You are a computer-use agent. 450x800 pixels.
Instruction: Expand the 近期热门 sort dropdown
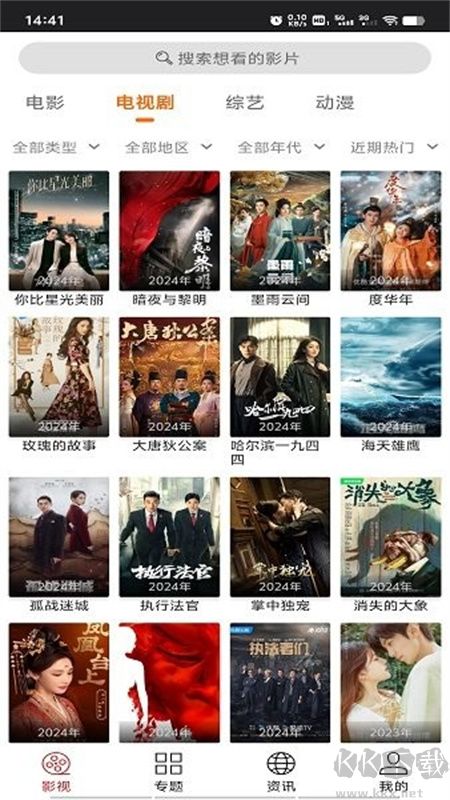coord(394,147)
